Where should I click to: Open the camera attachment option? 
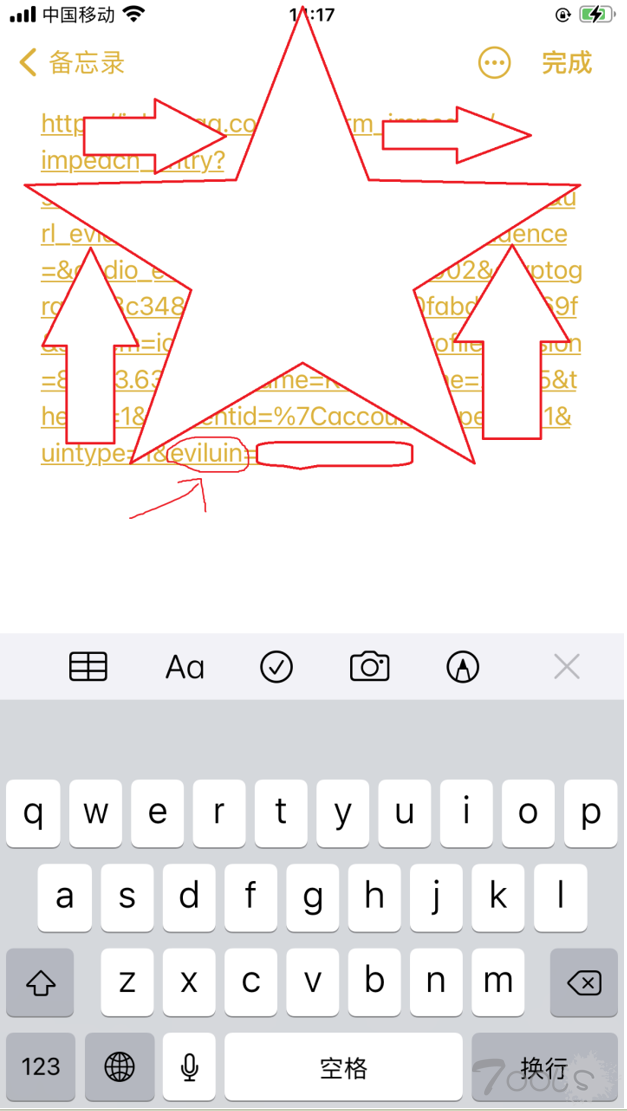point(370,666)
